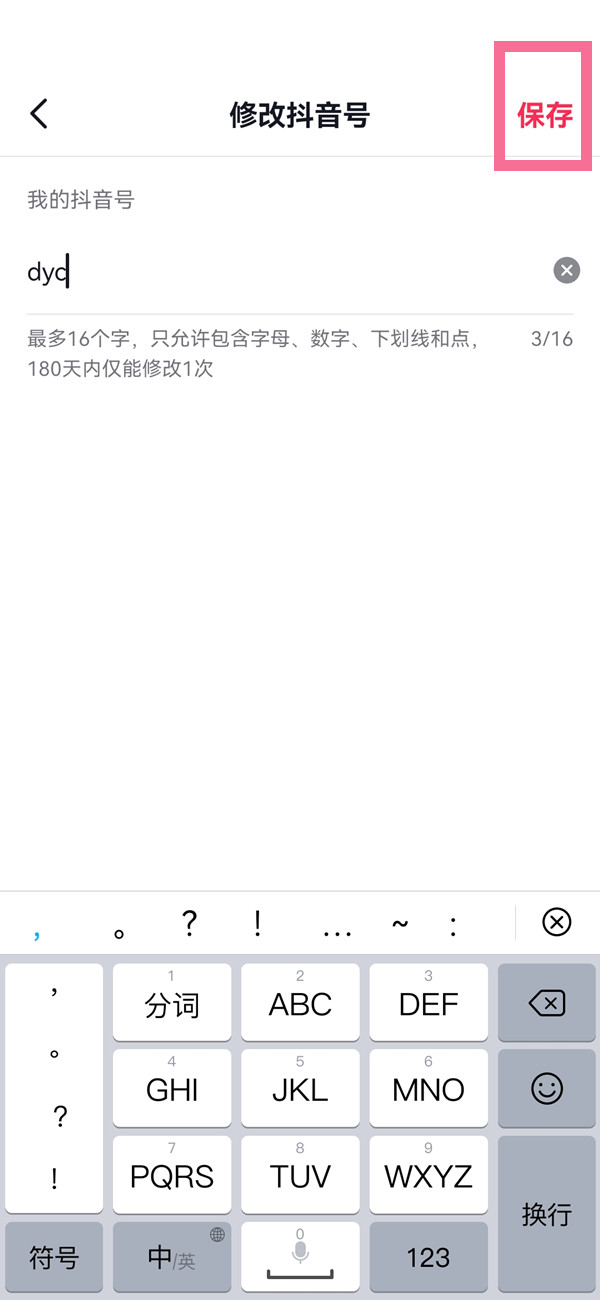The image size is (600, 1300).
Task: Tap the DEF key
Action: tap(428, 1002)
